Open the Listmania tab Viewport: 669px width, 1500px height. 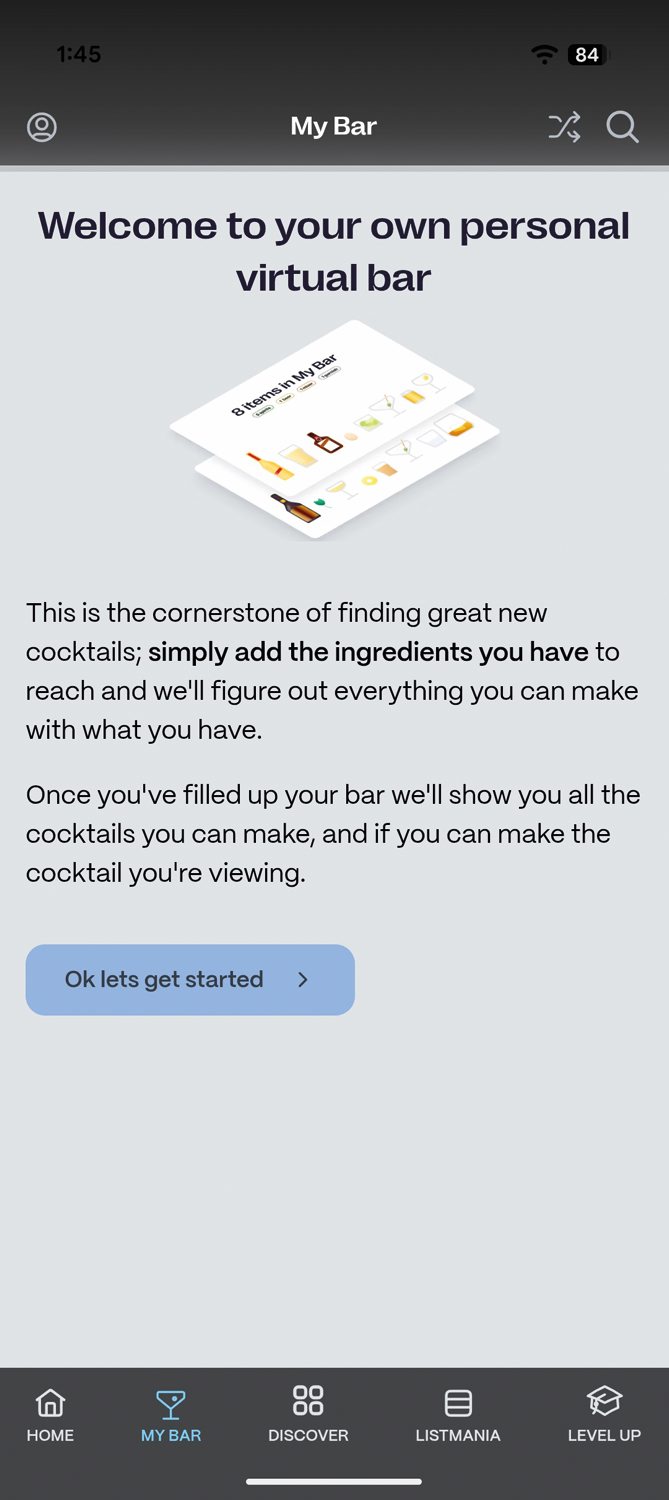tap(458, 1415)
